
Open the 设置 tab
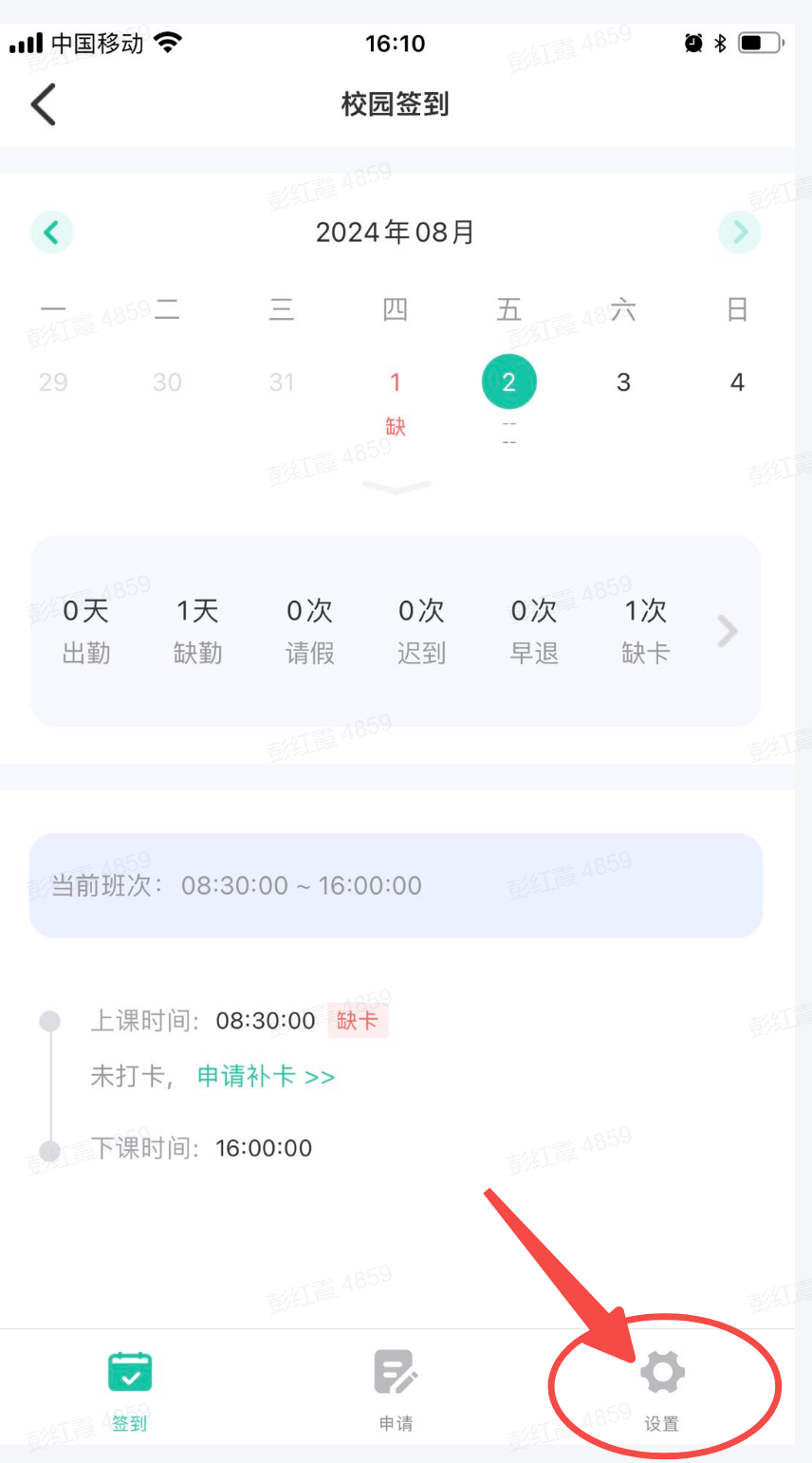[662, 1387]
